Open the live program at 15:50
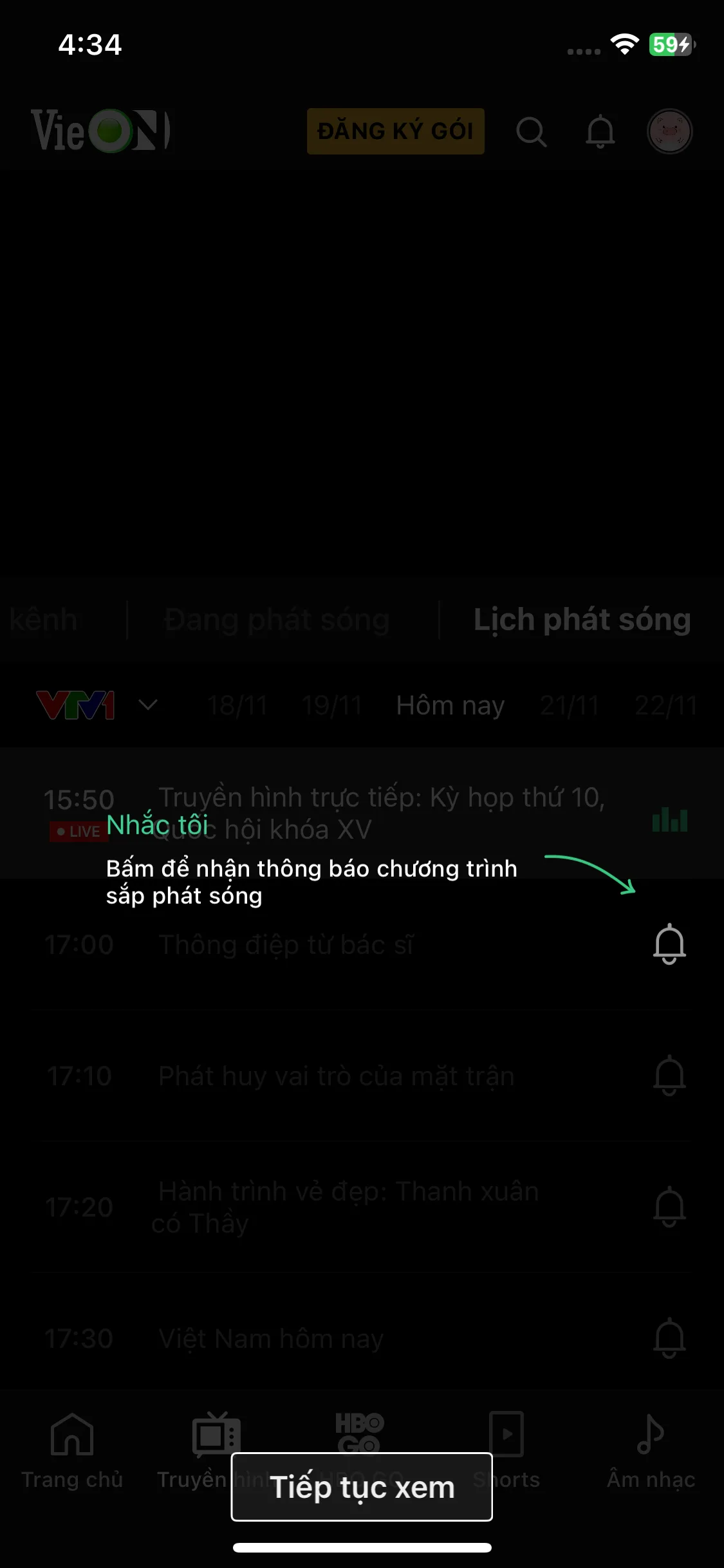The image size is (724, 1568). [362, 814]
